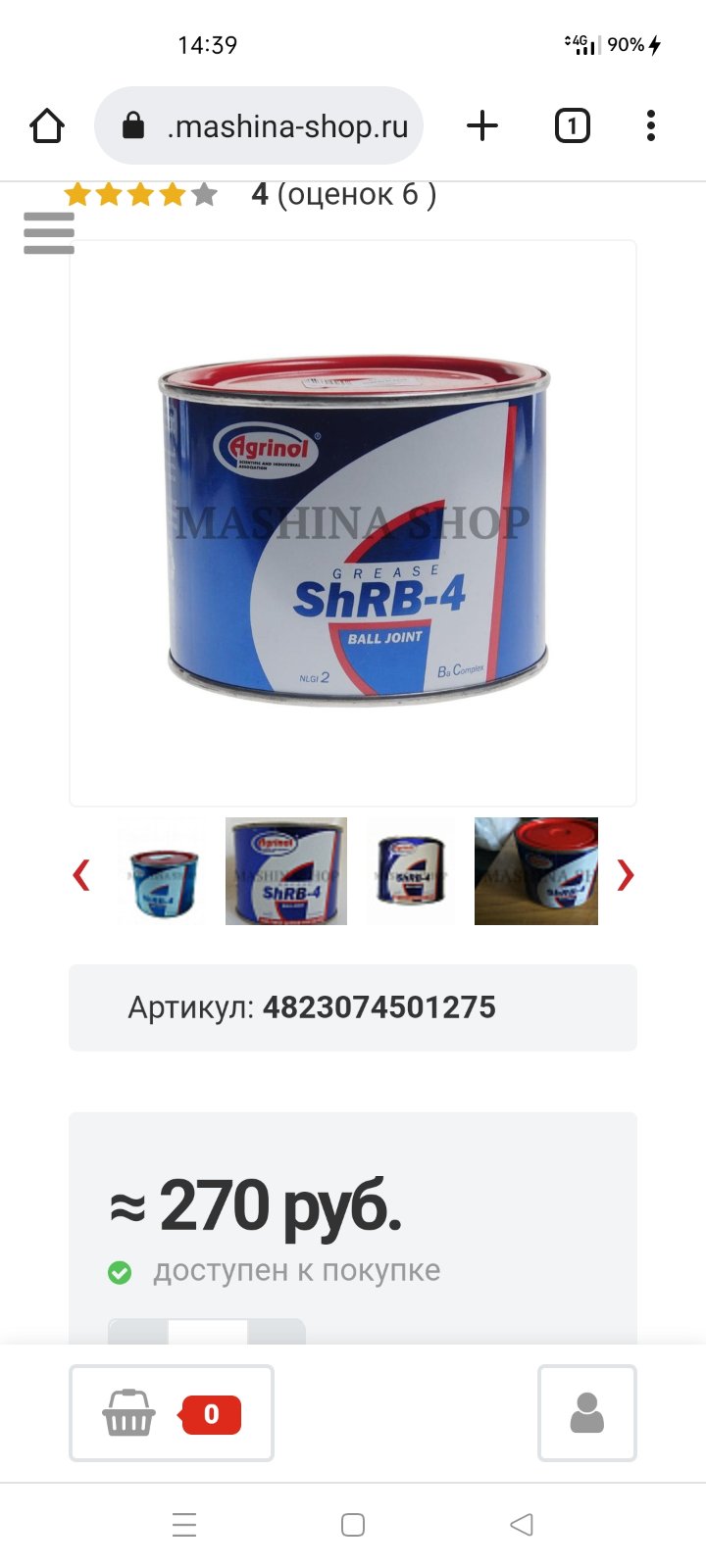Tap the system back button
The height and width of the screenshot is (1568, 706).
(522, 1524)
